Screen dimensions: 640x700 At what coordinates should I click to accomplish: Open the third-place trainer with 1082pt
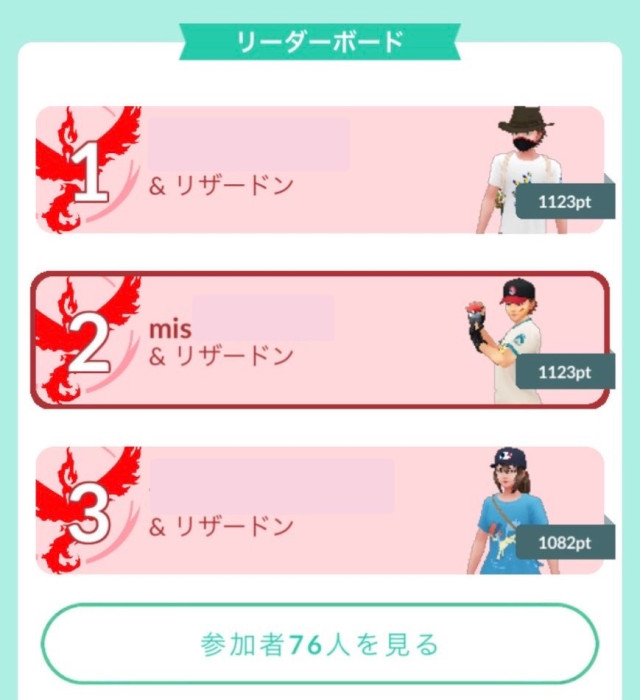(x=320, y=510)
